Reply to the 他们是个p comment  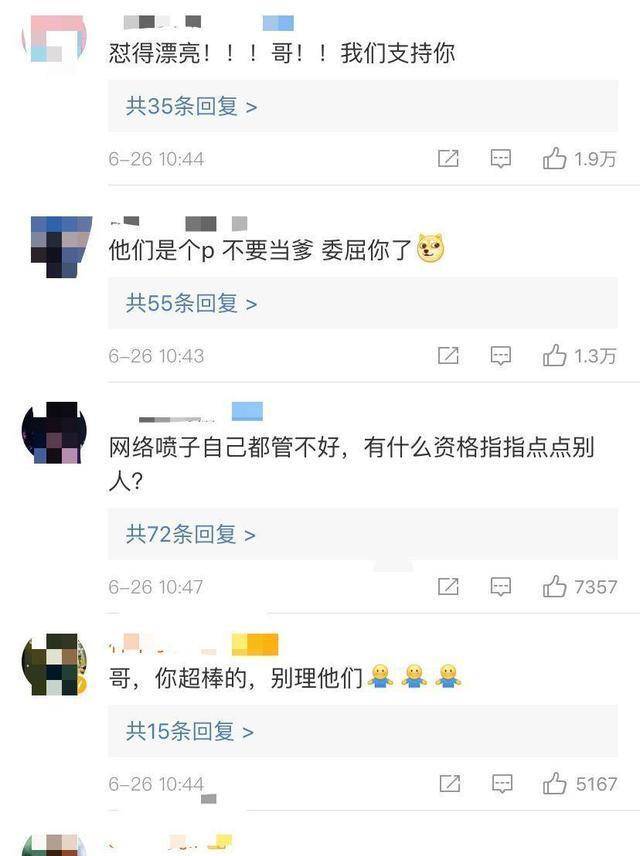point(501,355)
